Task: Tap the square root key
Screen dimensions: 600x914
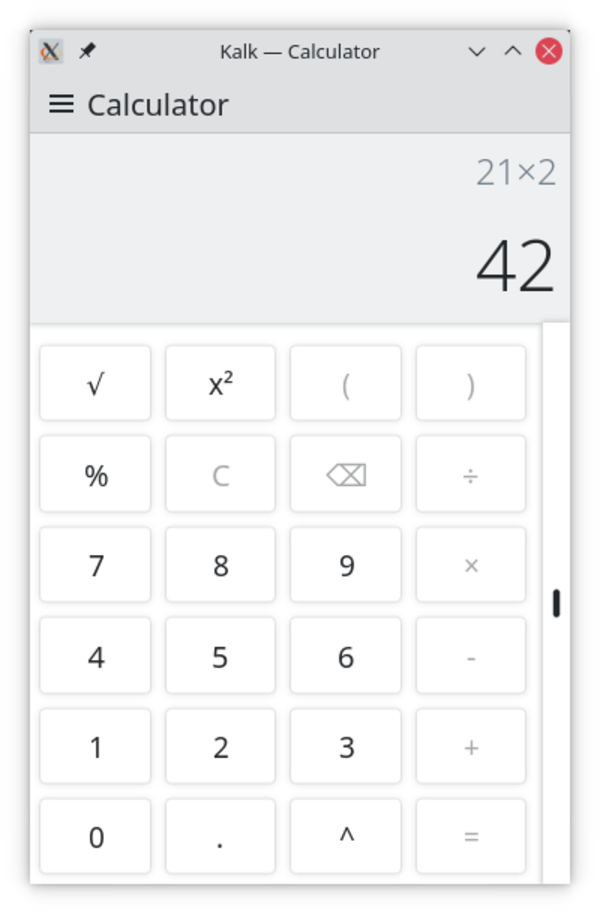Action: point(95,384)
